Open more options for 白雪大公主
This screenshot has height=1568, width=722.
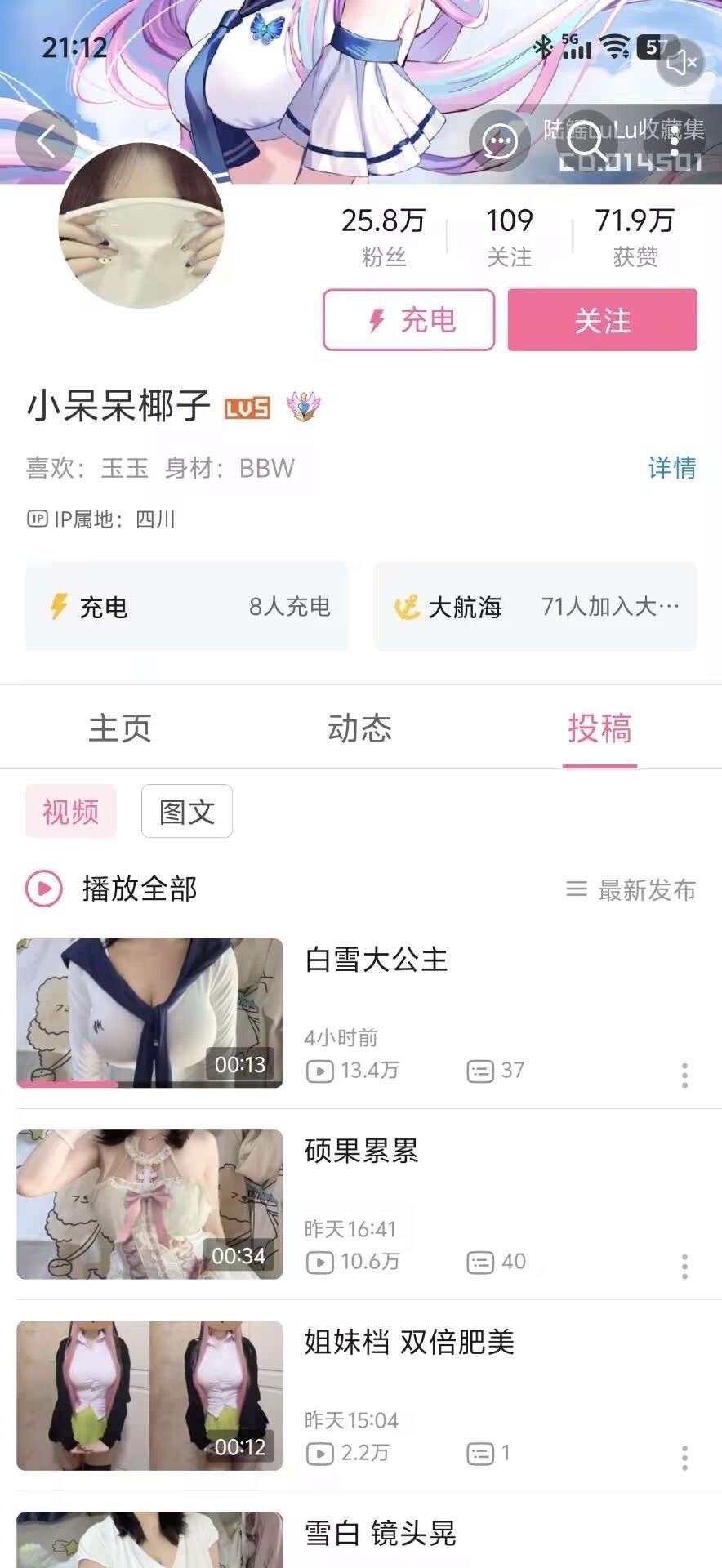tap(684, 1075)
